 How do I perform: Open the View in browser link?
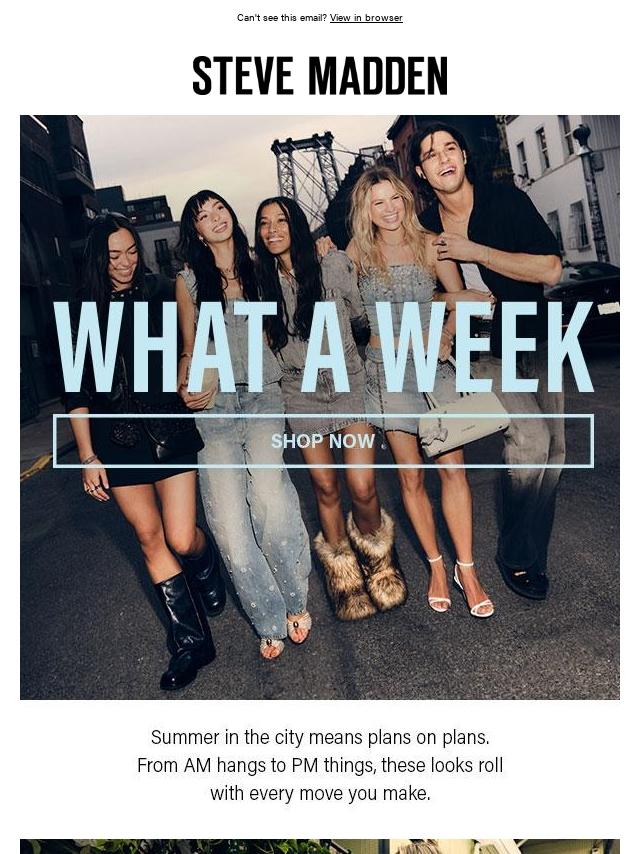coord(366,18)
